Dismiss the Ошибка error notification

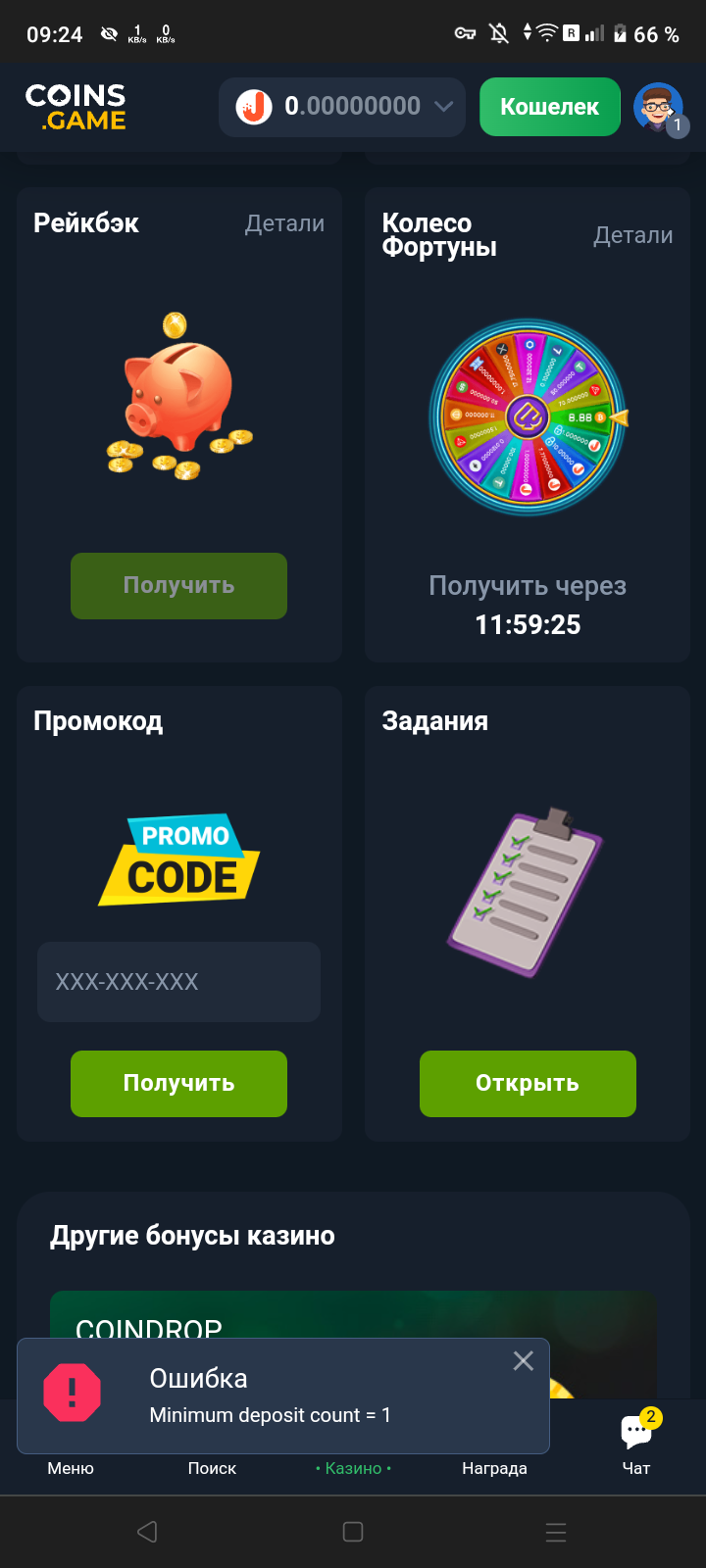(x=524, y=1360)
